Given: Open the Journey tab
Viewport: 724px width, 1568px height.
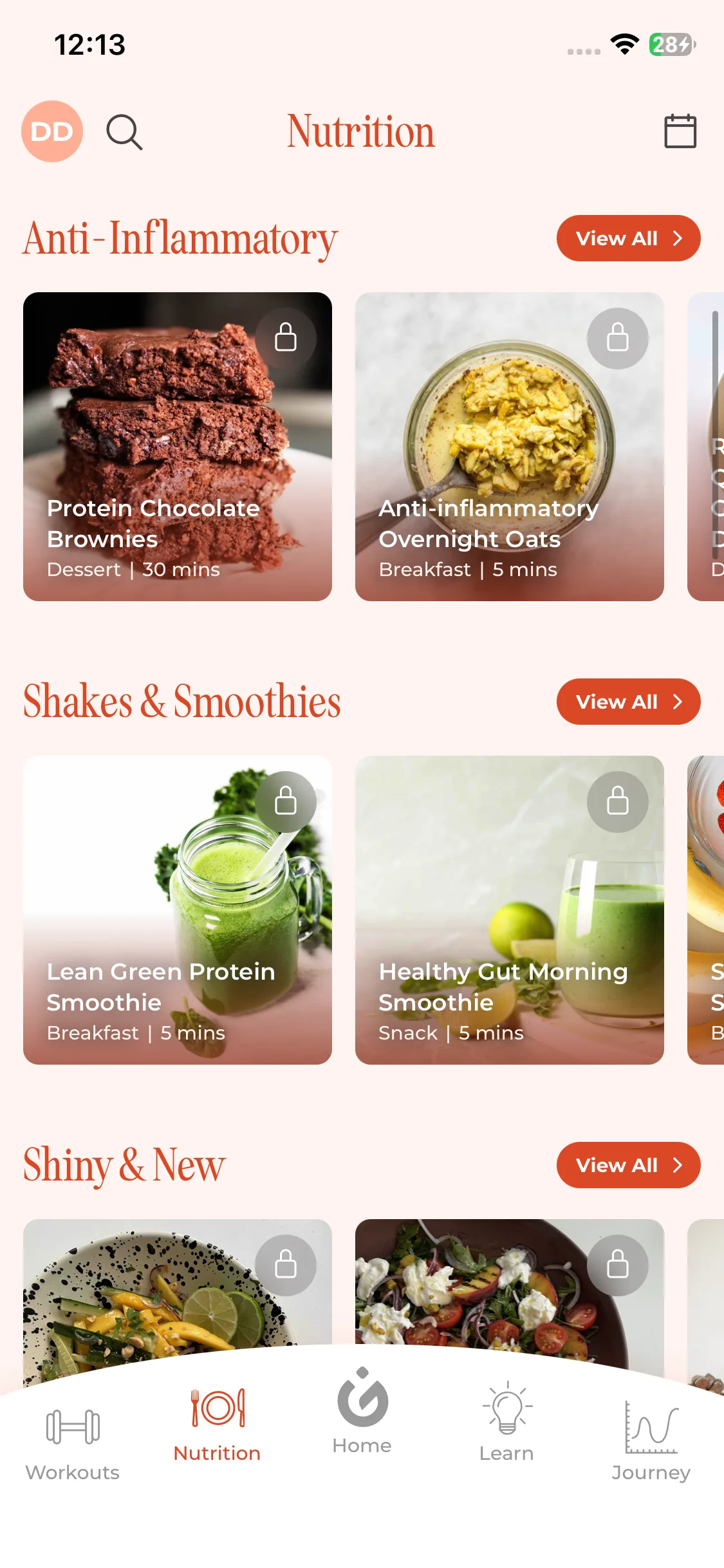Looking at the screenshot, I should tap(651, 1442).
